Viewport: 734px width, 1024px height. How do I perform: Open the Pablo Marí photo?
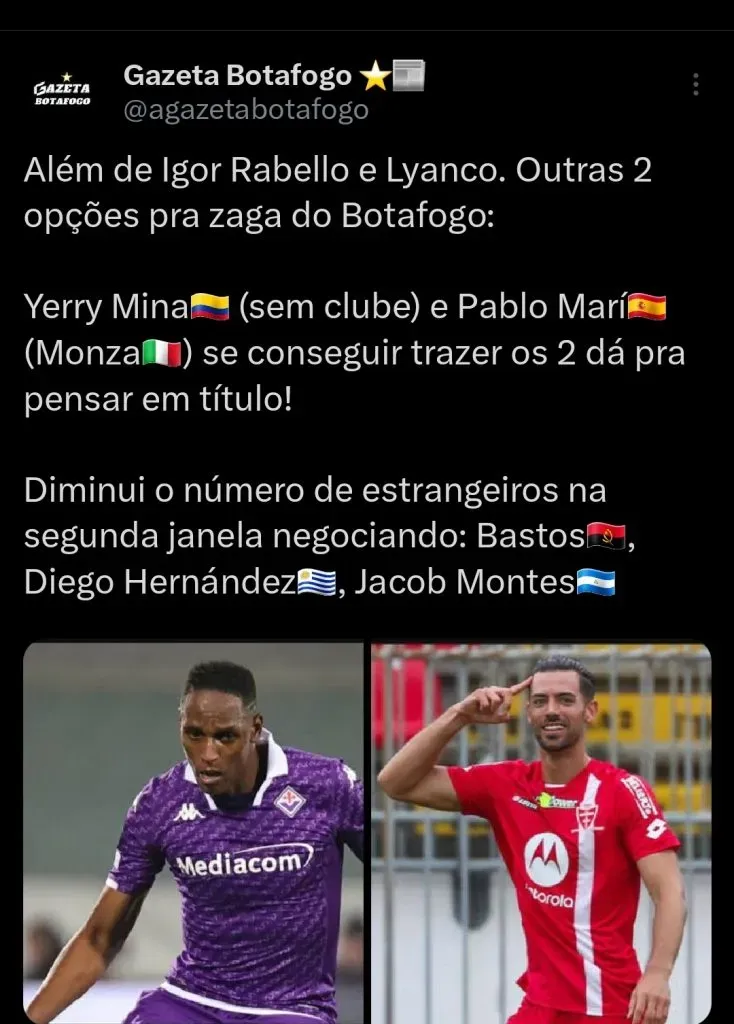click(x=541, y=832)
